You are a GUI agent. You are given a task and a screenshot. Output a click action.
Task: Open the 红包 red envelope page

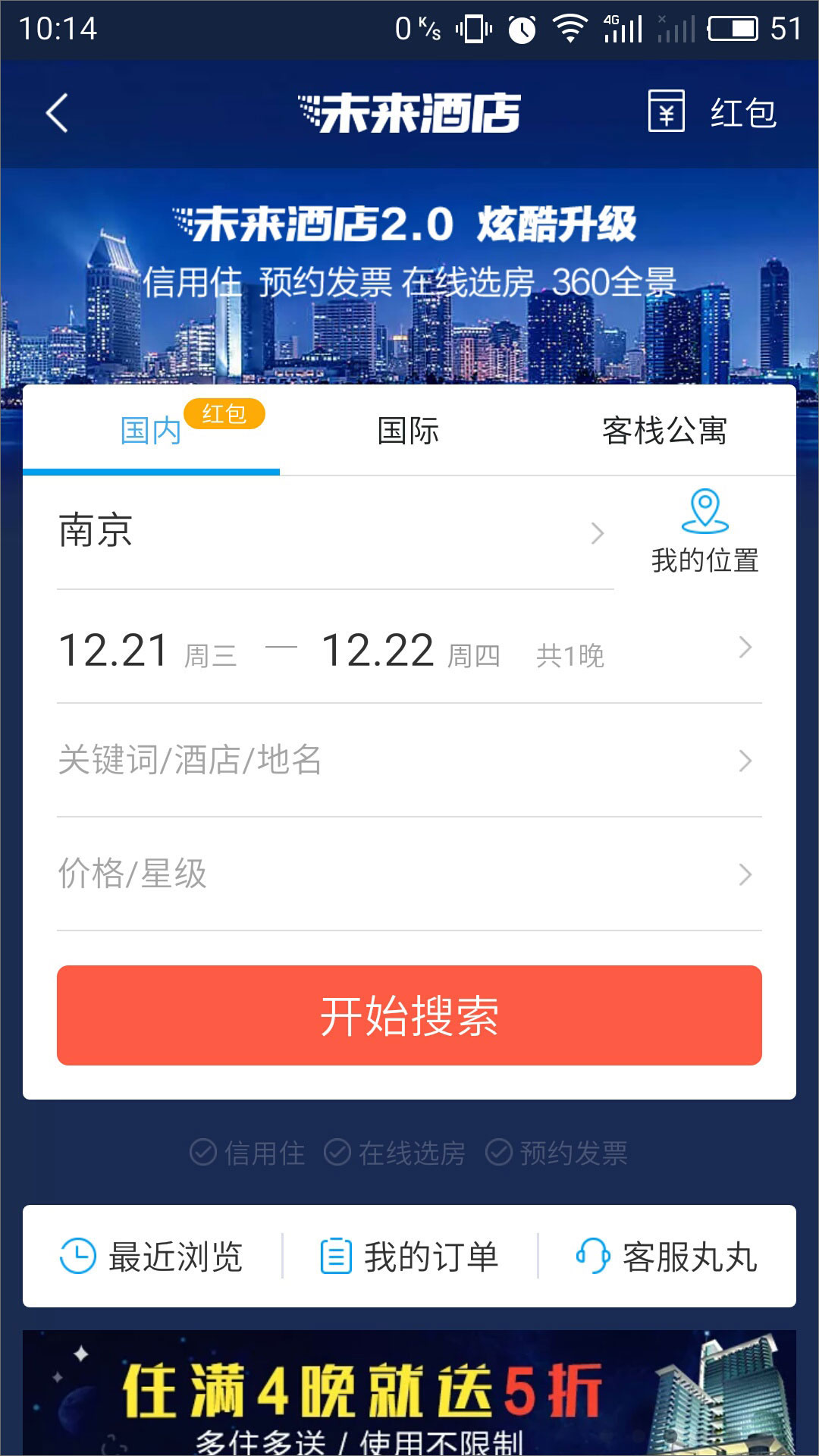[x=713, y=114]
